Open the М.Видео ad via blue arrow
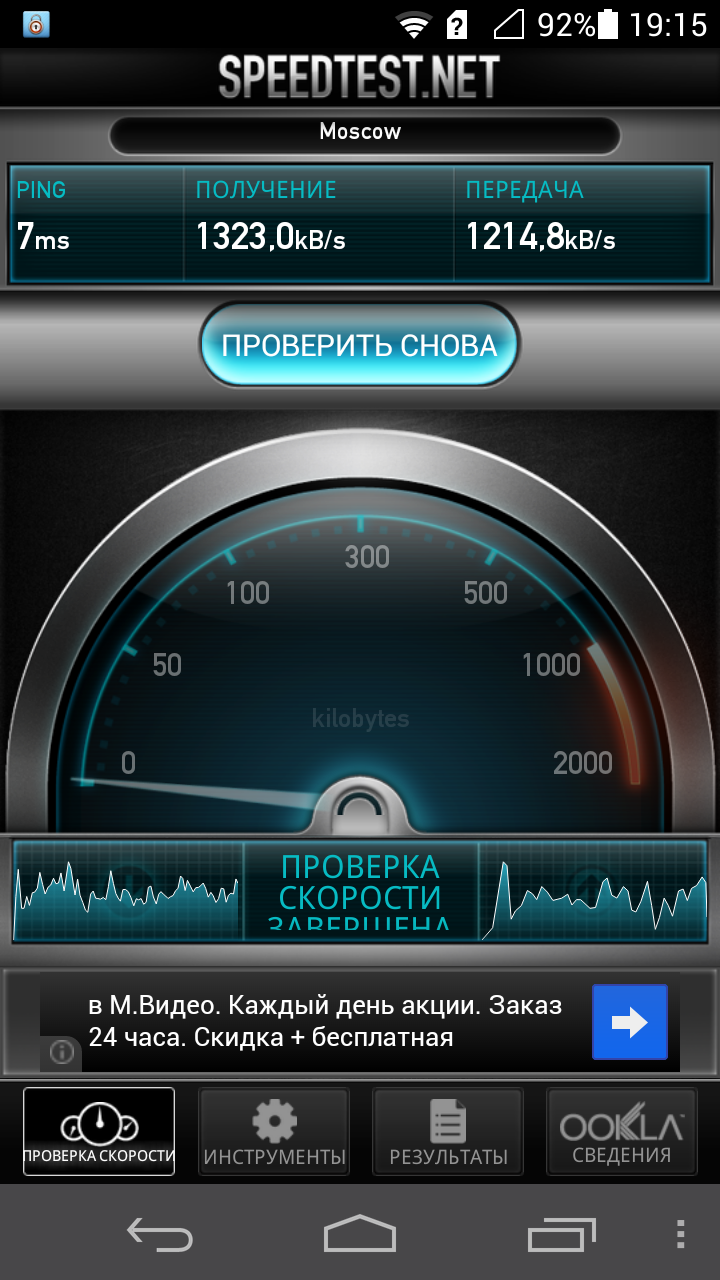 coord(630,1022)
